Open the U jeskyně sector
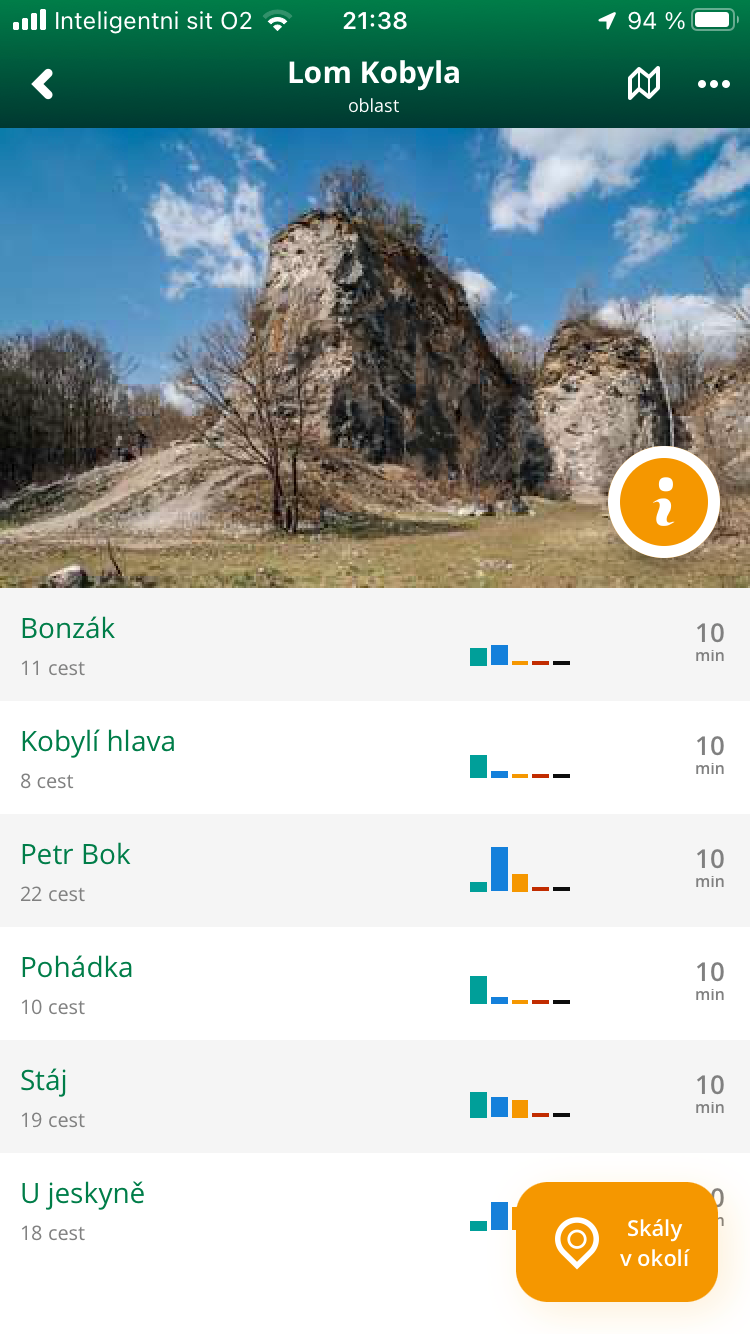The height and width of the screenshot is (1334, 750). (x=83, y=1194)
